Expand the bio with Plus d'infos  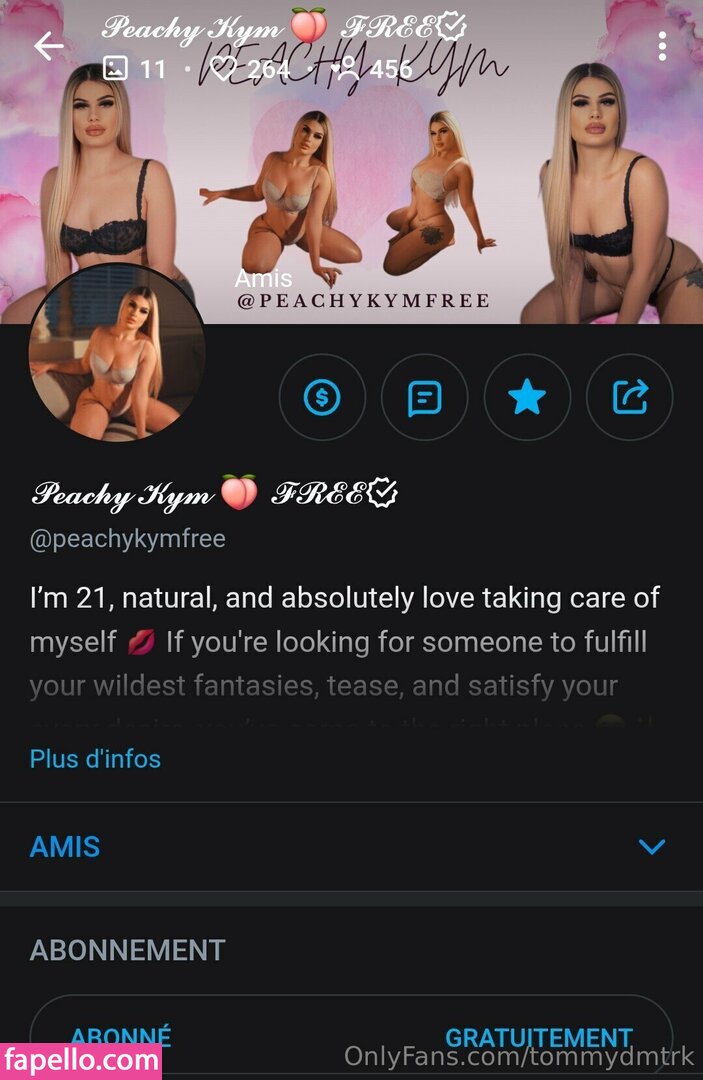click(x=95, y=758)
